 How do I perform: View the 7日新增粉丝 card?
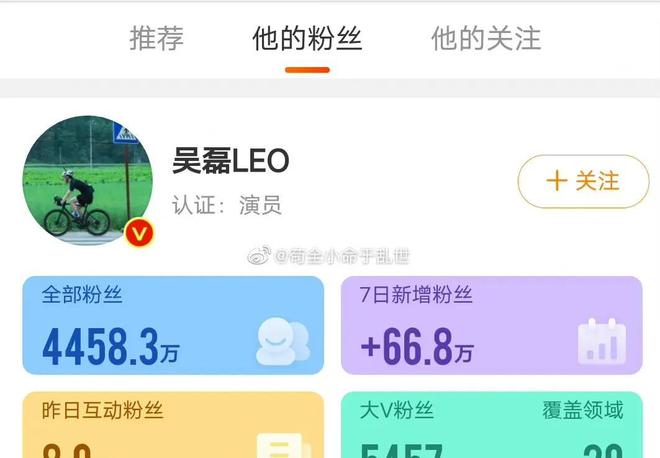click(x=492, y=326)
